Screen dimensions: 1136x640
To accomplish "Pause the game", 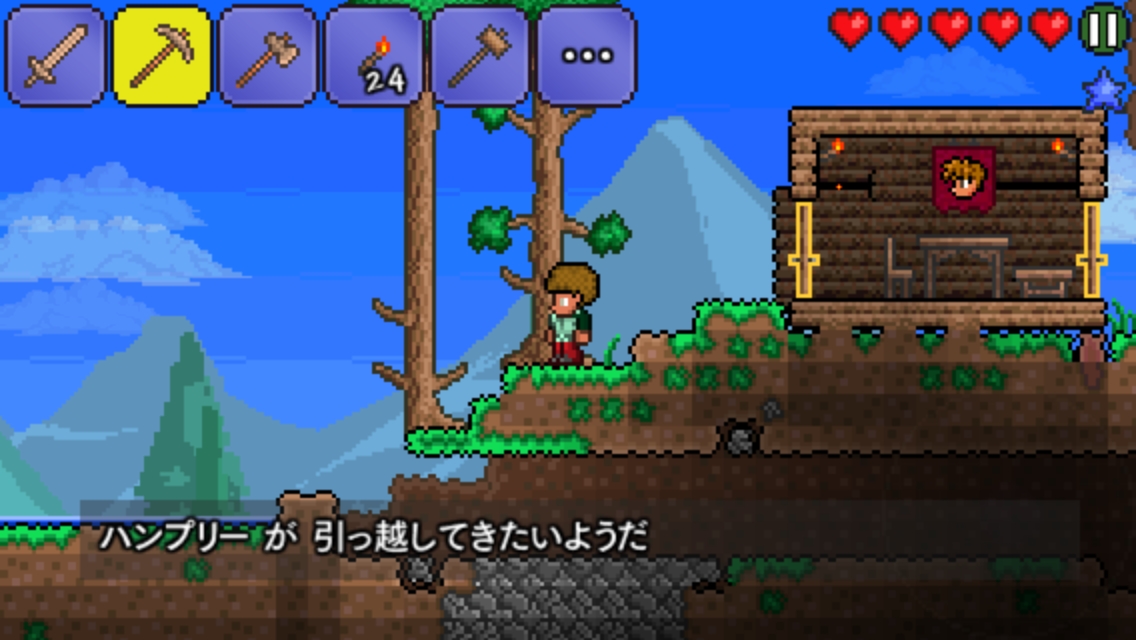I will tap(1103, 29).
